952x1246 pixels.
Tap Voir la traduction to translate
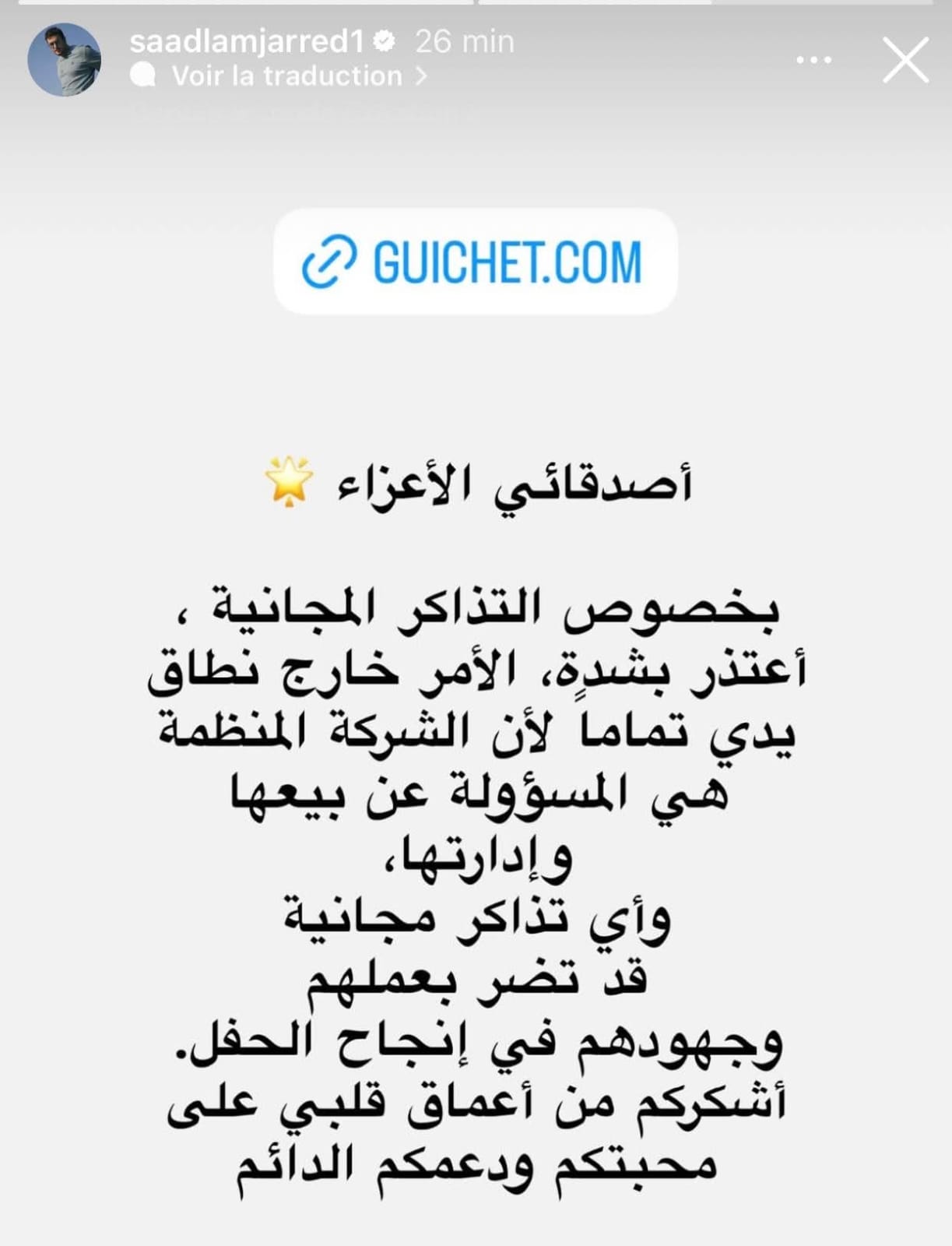coord(286,76)
